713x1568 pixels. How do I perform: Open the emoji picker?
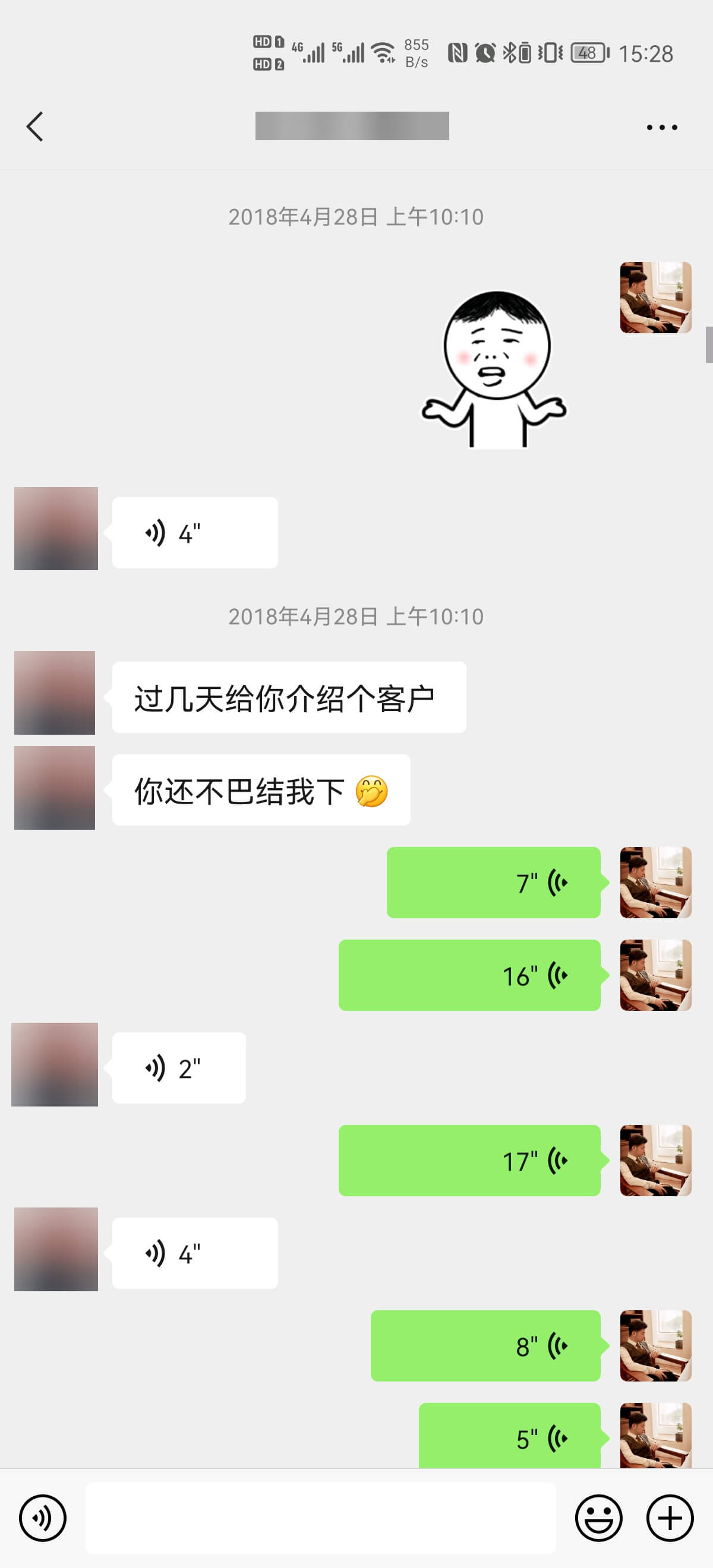(598, 1518)
